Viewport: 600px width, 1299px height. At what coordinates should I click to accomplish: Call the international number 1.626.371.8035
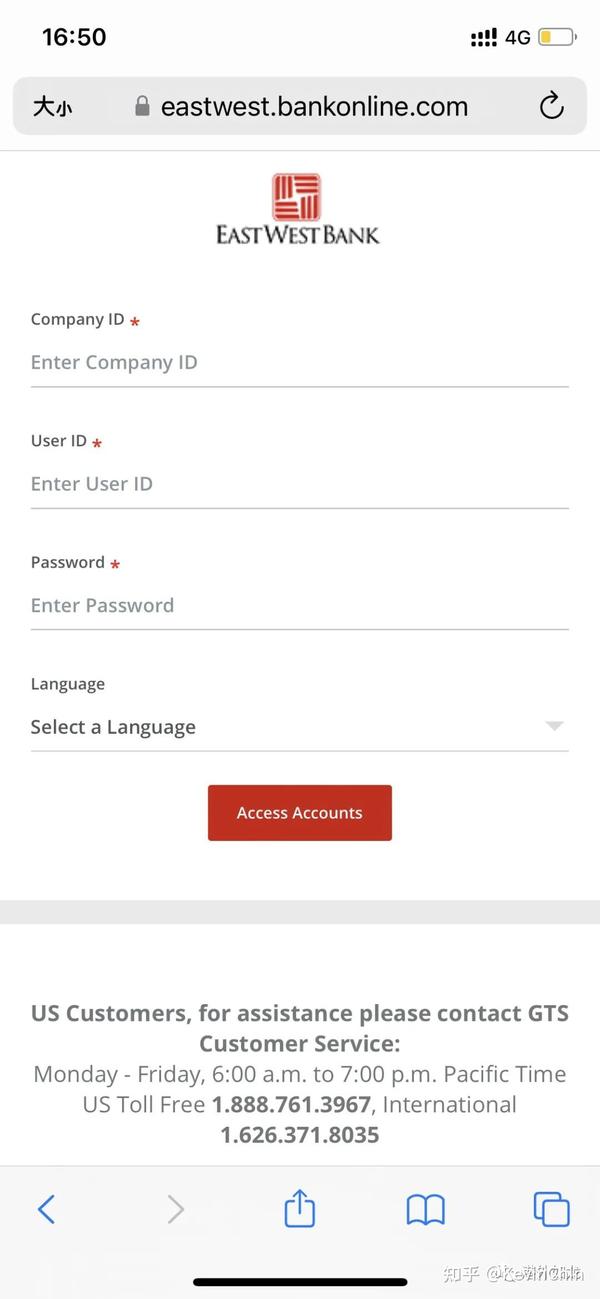(x=299, y=1135)
